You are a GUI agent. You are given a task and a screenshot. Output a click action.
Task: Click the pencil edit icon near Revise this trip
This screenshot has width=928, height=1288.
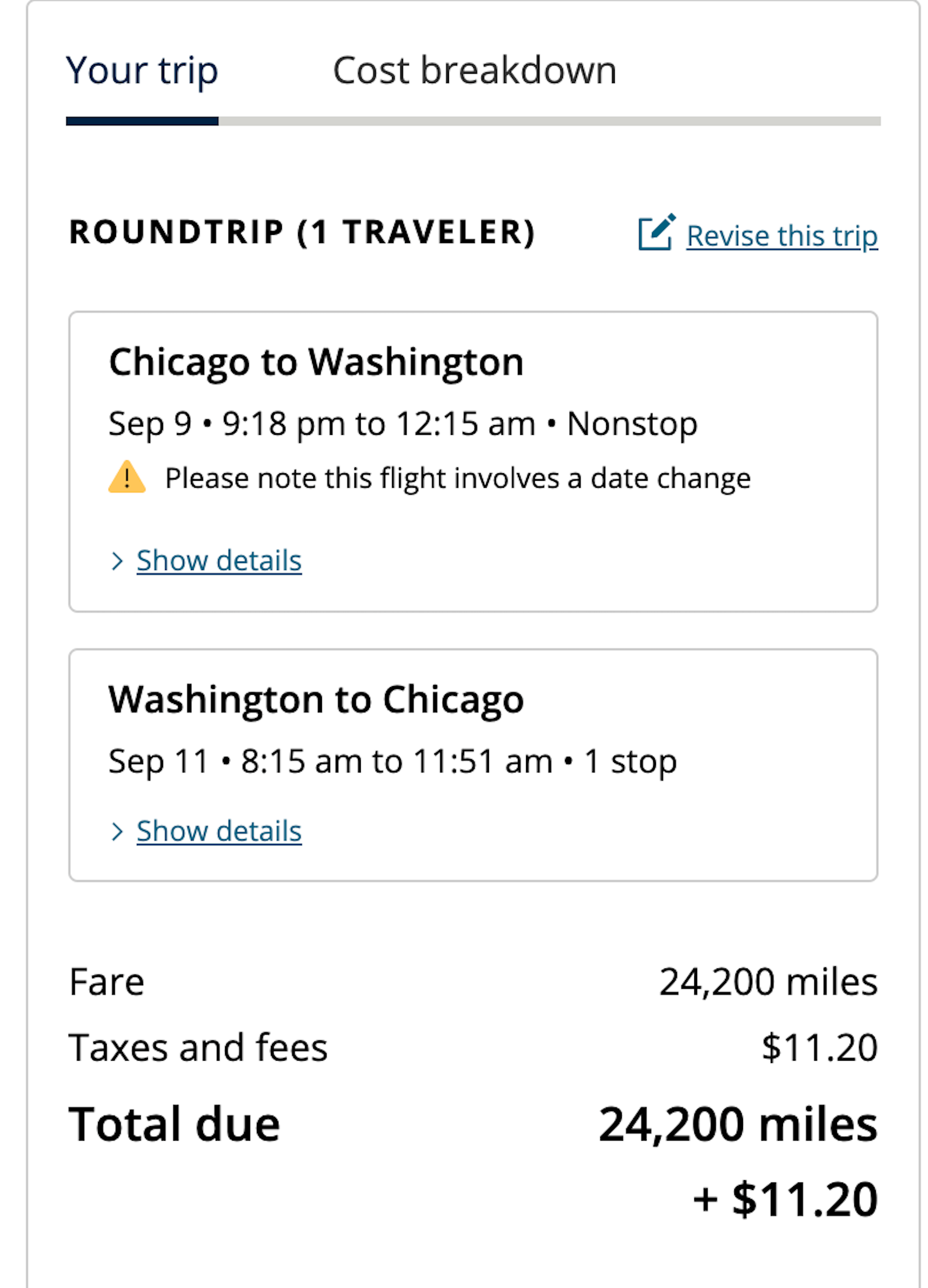[655, 233]
